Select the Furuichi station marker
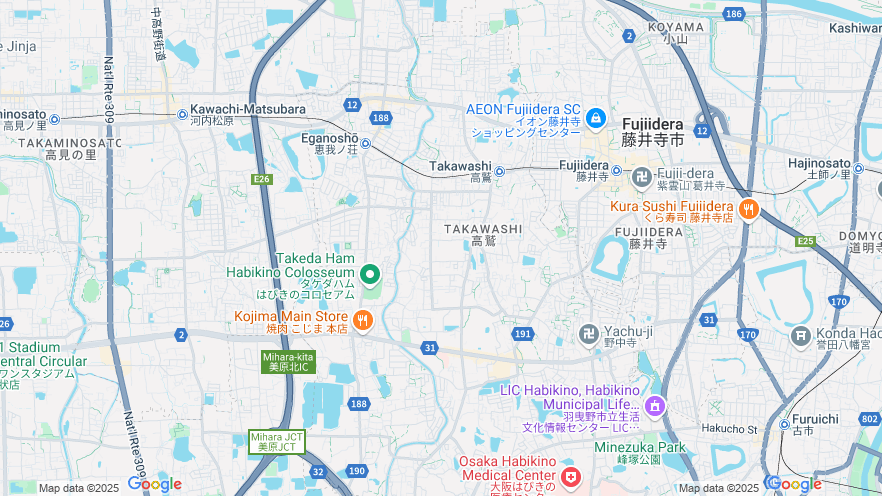The width and height of the screenshot is (882, 496). pyautogui.click(x=783, y=425)
